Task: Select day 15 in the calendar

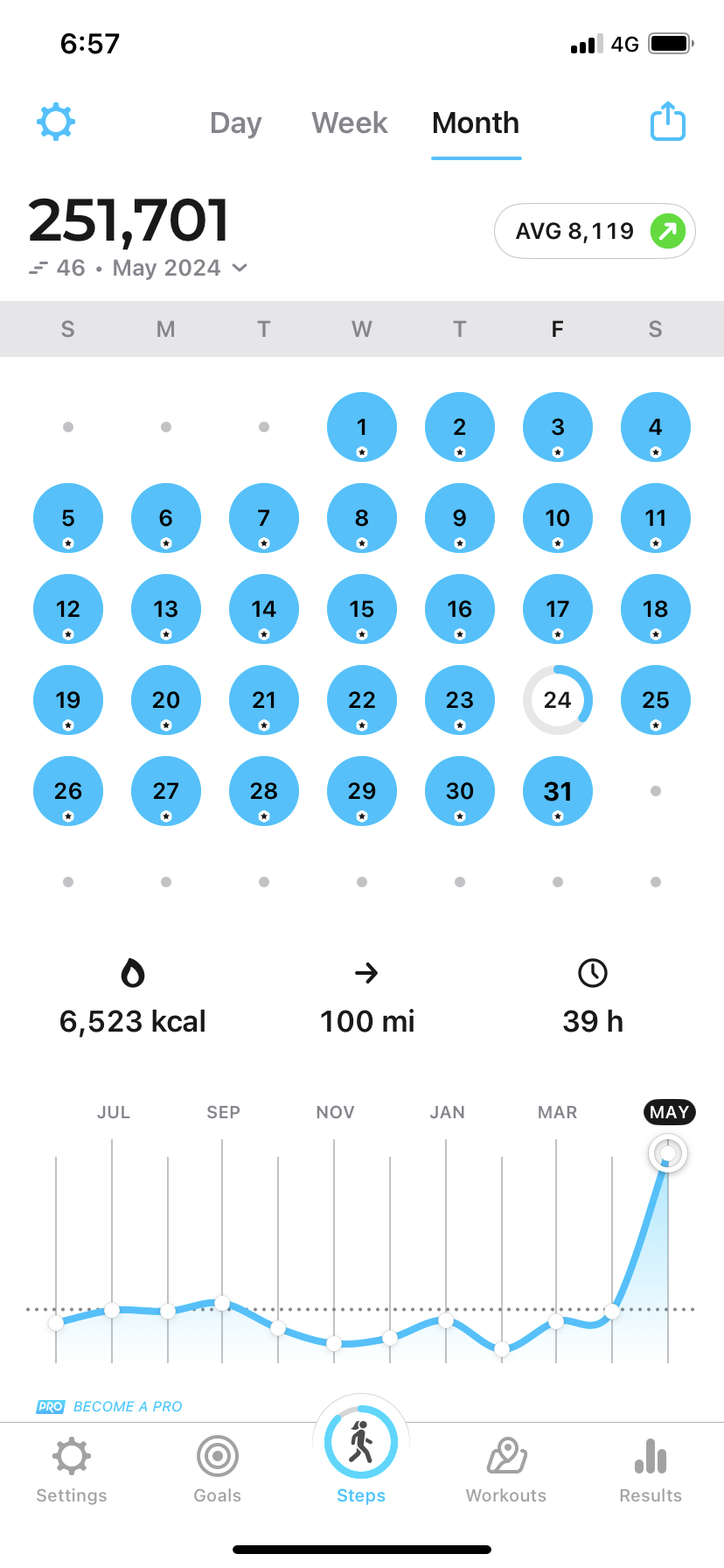Action: [x=362, y=609]
